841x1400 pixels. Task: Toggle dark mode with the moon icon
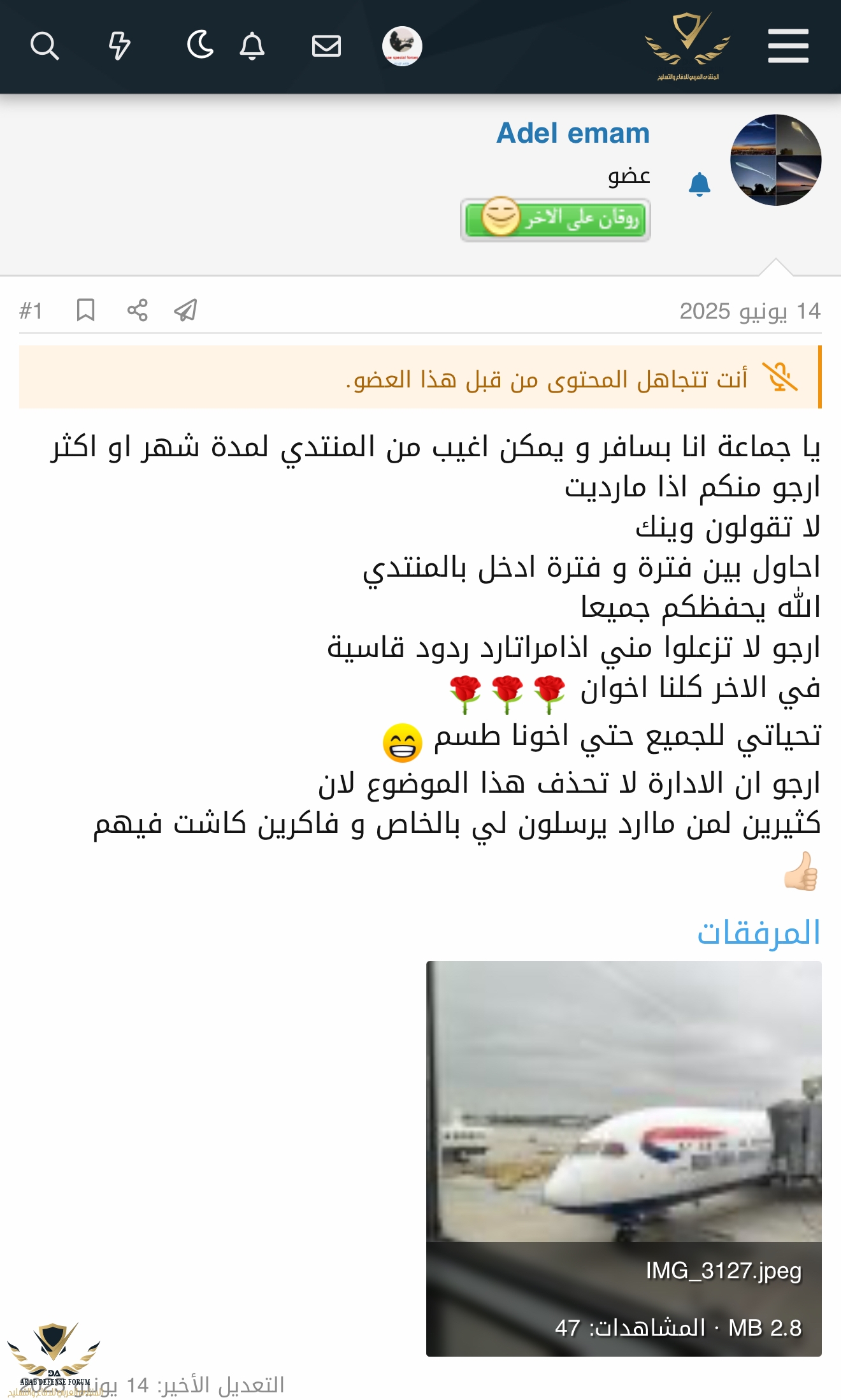[200, 46]
